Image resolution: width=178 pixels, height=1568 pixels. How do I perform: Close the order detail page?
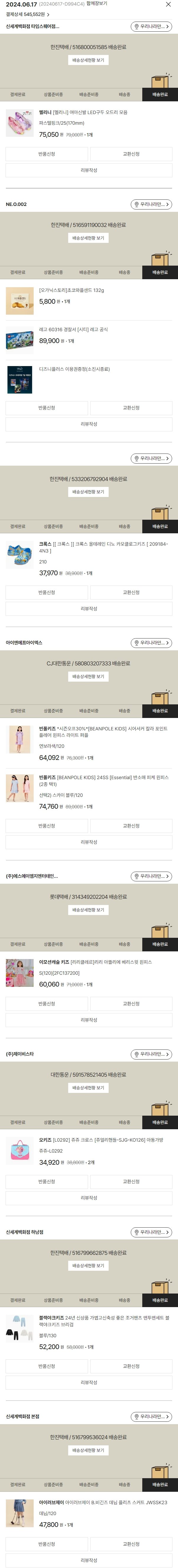[x=168, y=4]
